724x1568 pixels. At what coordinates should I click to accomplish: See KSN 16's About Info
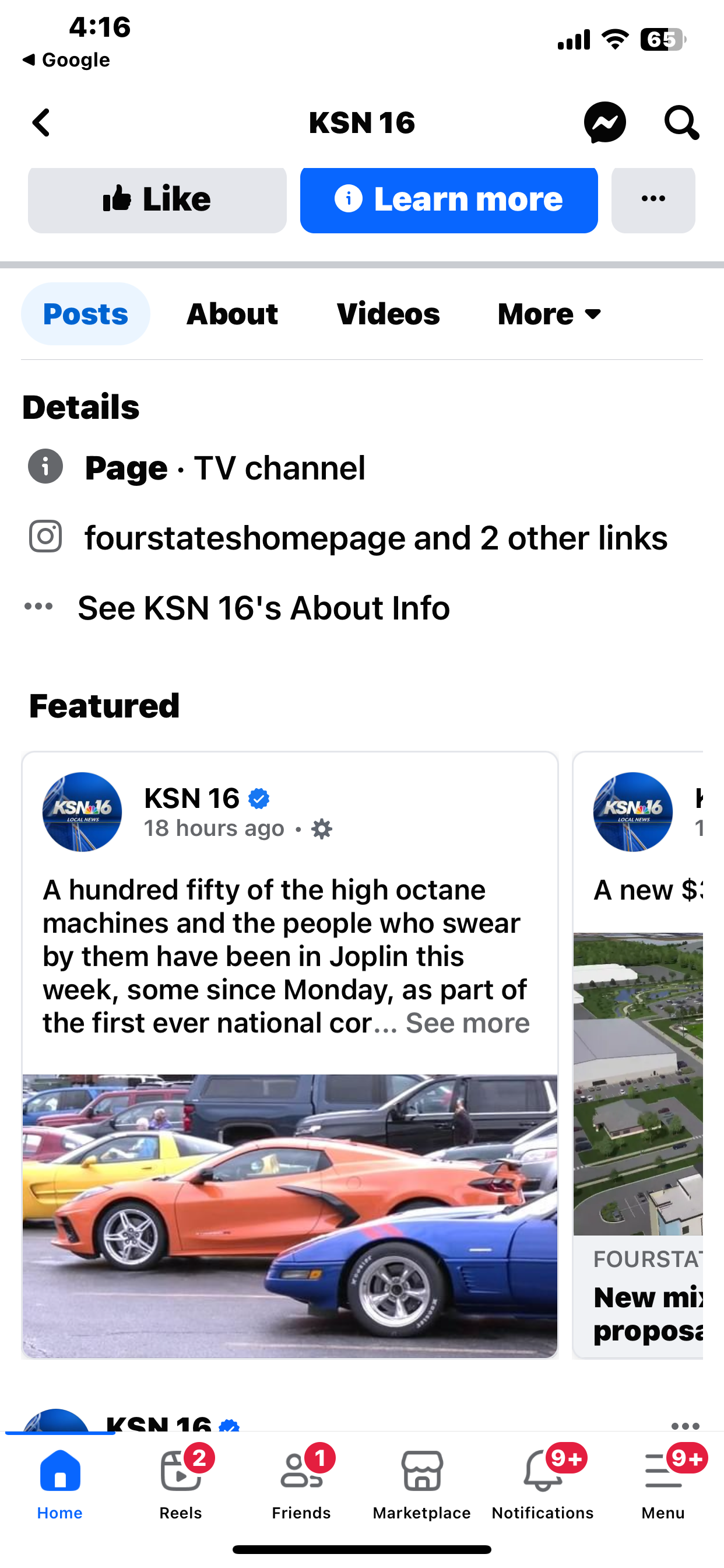click(263, 608)
